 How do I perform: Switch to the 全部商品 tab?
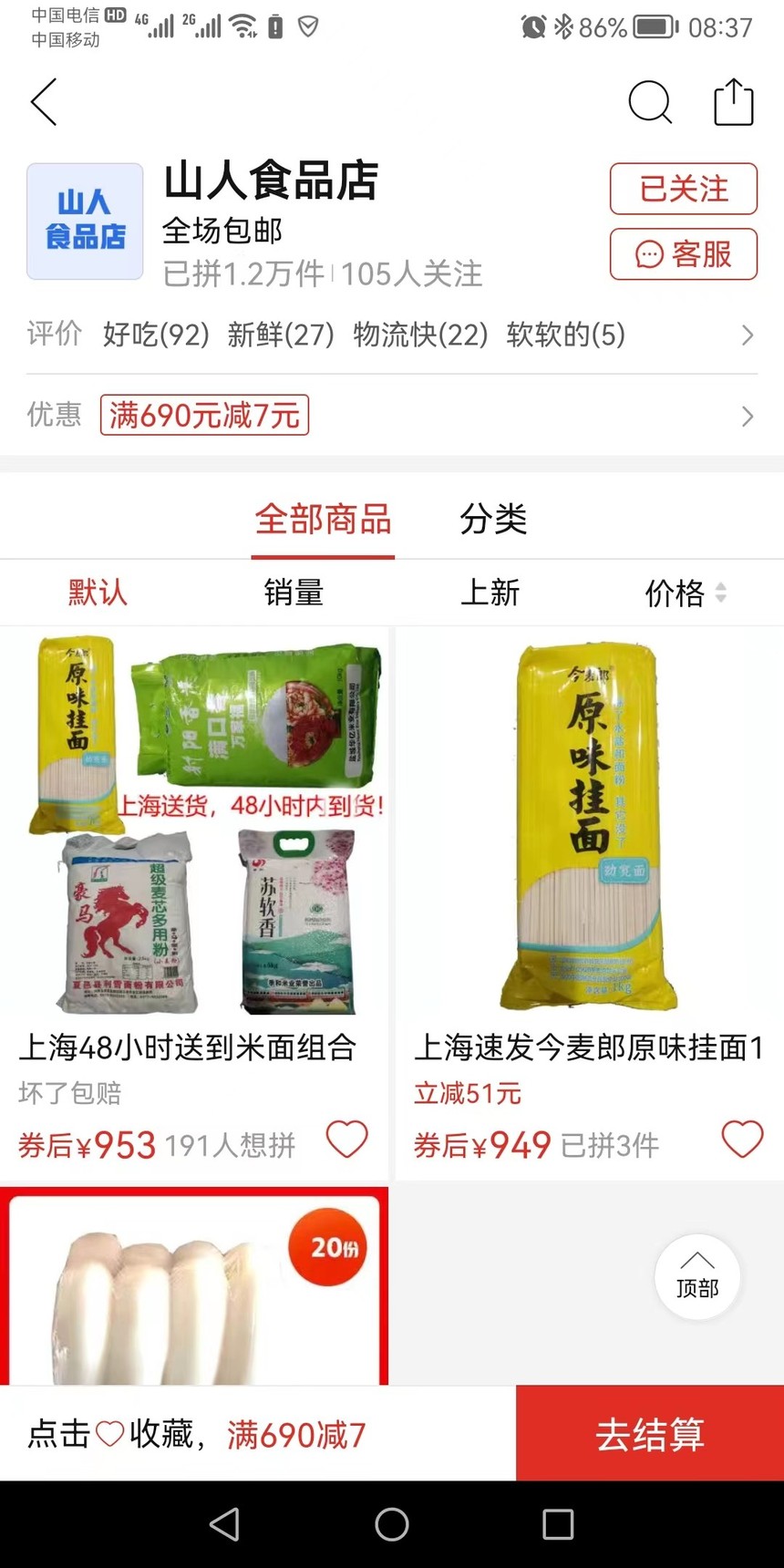click(x=323, y=520)
